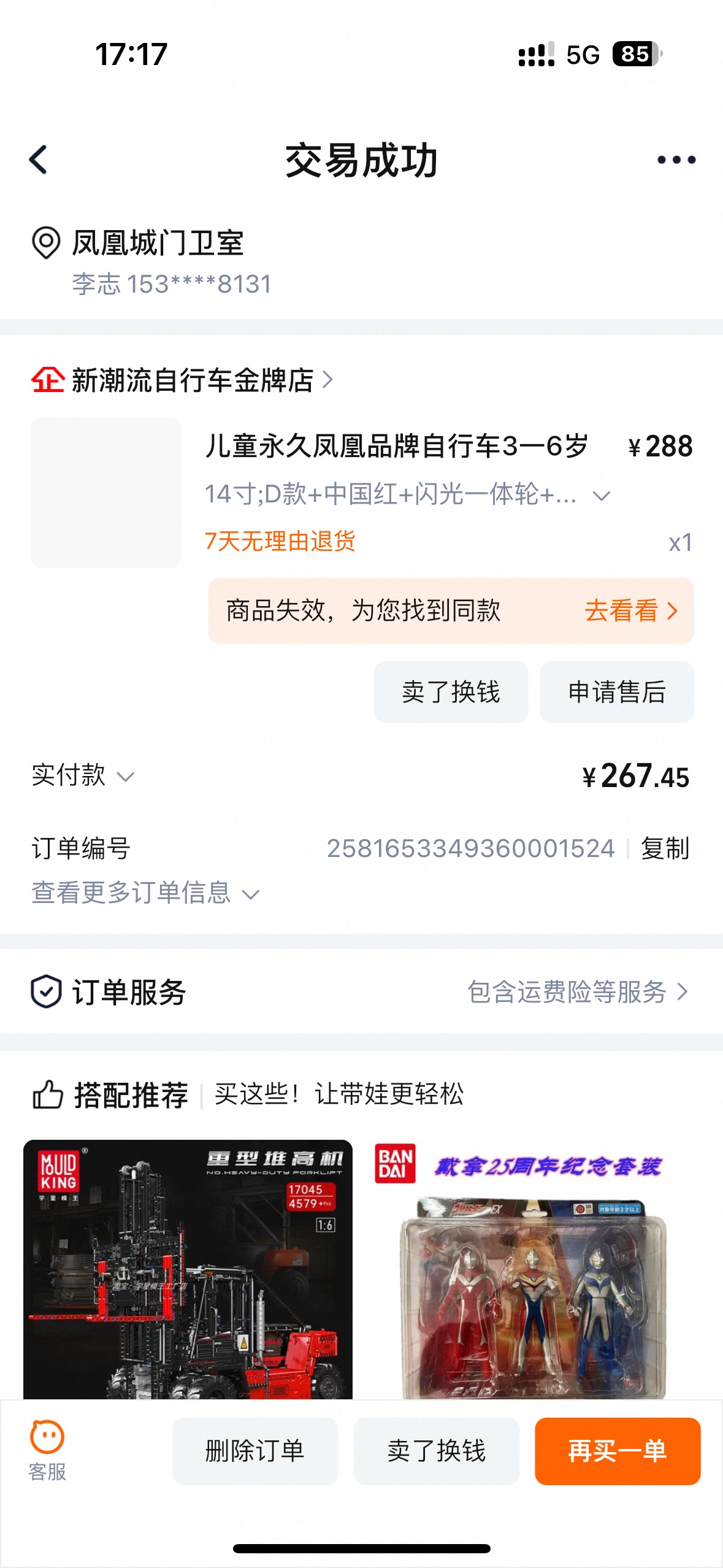Open the 新潮流自行车金牌店 store page
This screenshot has width=723, height=1568.
click(182, 380)
